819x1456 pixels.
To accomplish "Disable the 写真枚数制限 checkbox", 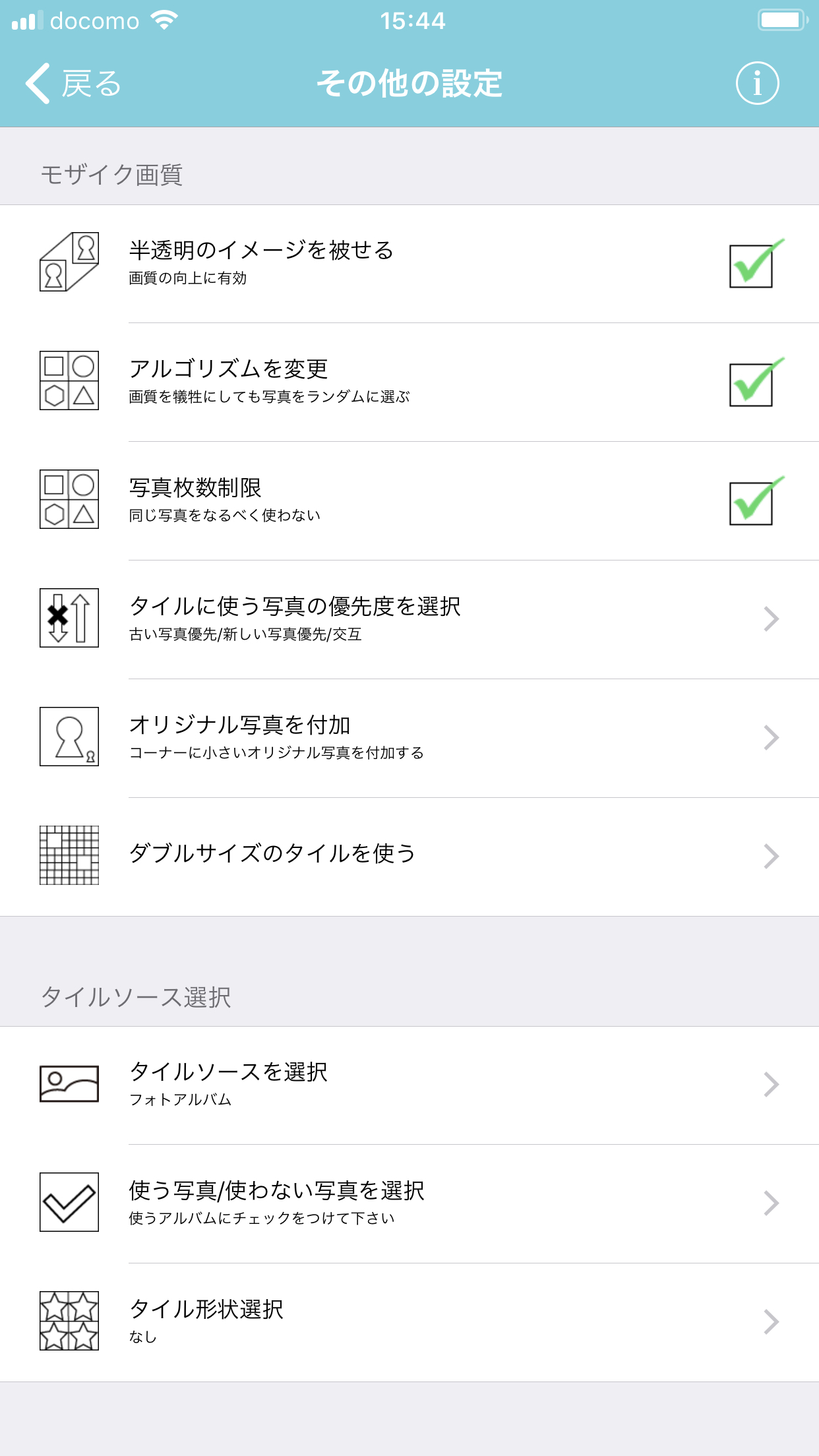I will [x=756, y=501].
